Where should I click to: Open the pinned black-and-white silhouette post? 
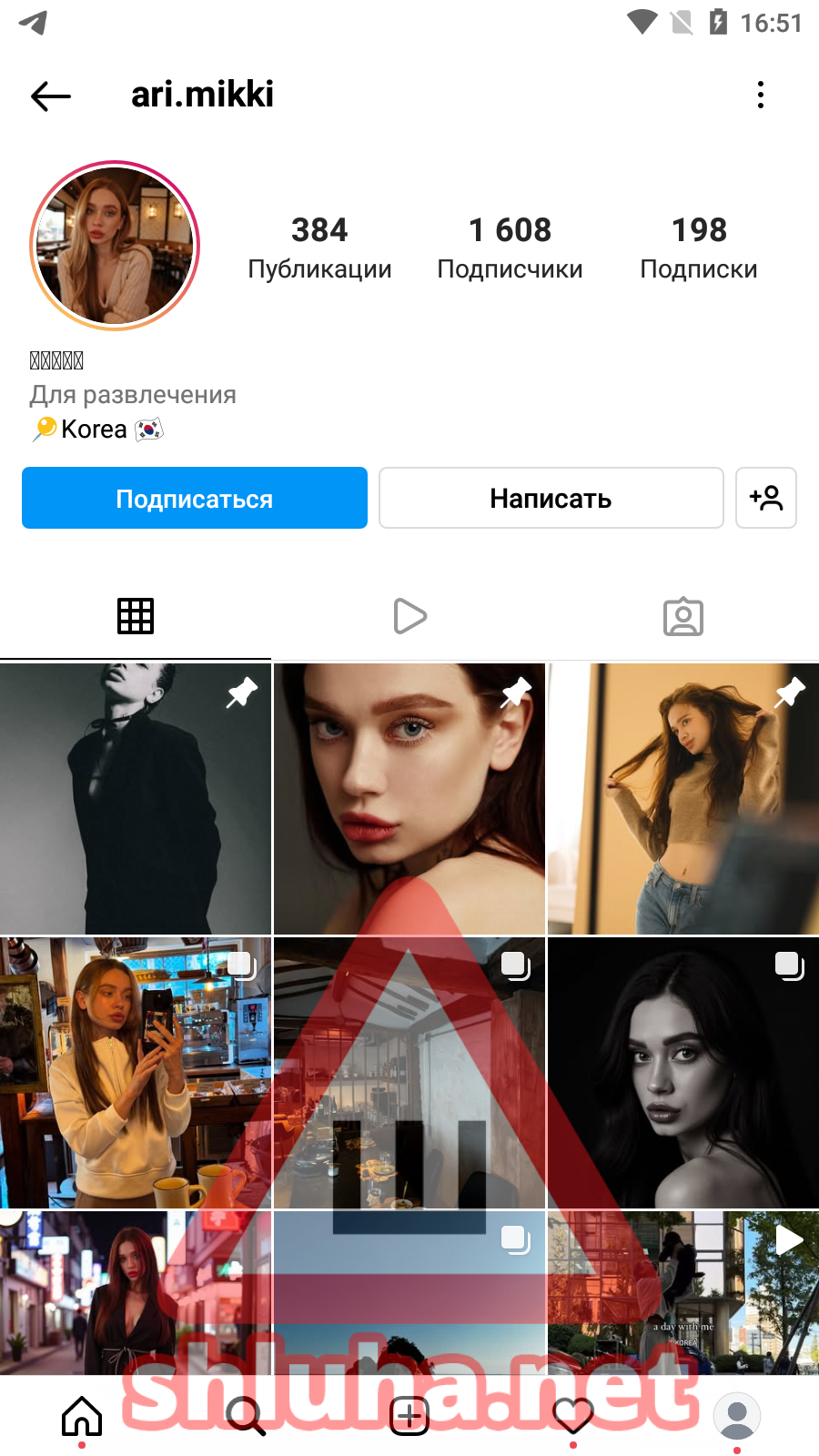(x=136, y=799)
